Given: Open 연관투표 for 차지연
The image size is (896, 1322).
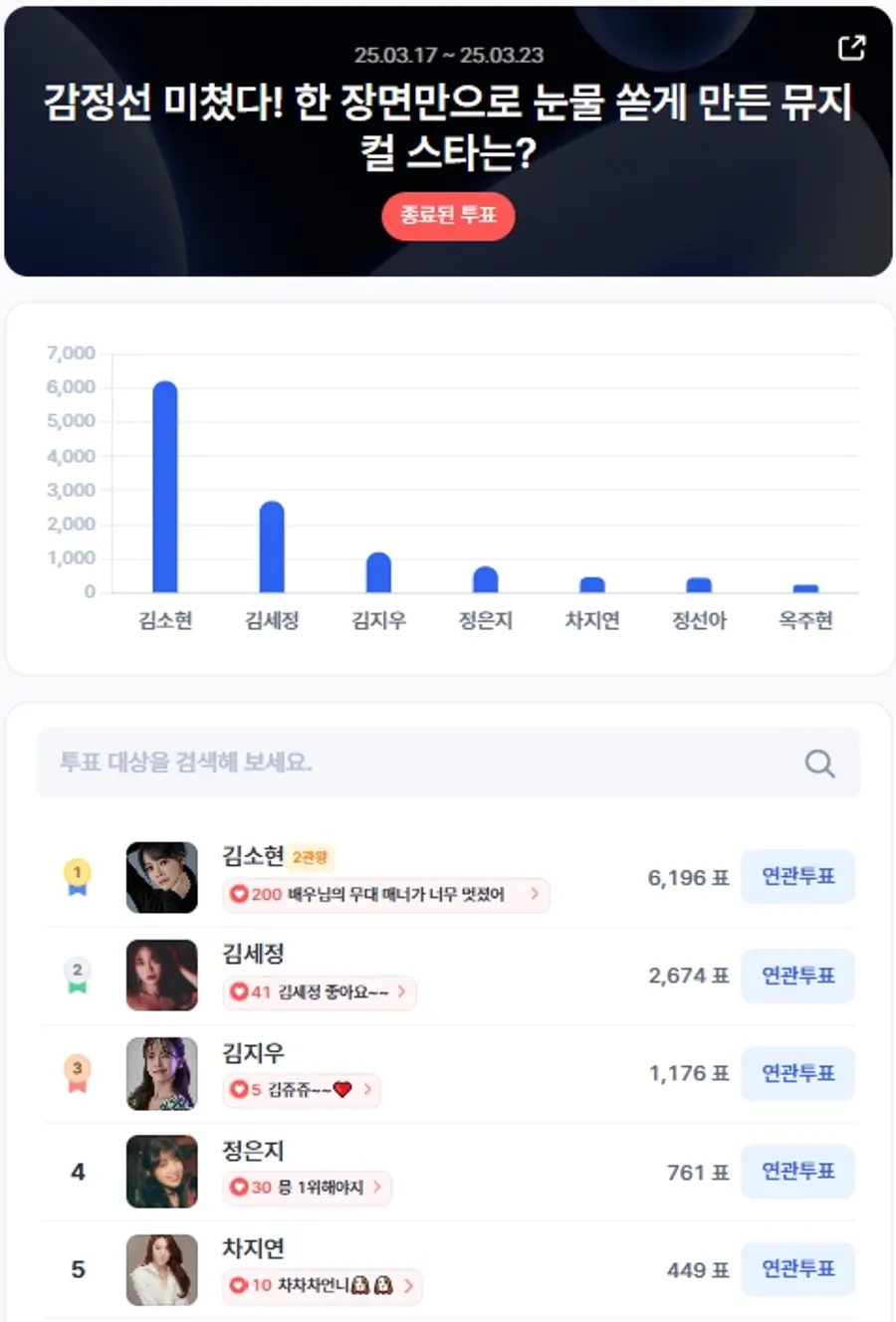Looking at the screenshot, I should pyautogui.click(x=797, y=1269).
